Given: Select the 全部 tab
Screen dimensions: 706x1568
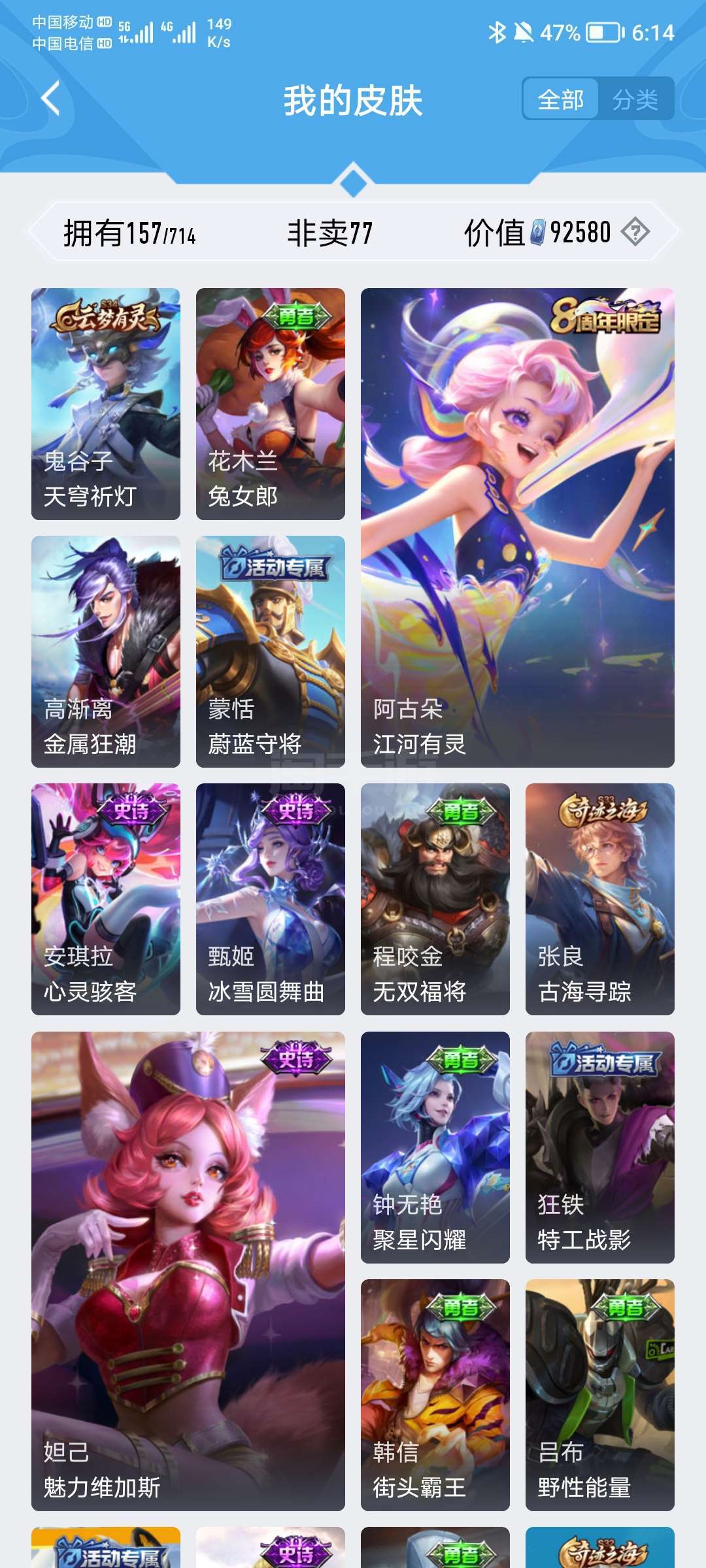Looking at the screenshot, I should tap(561, 99).
